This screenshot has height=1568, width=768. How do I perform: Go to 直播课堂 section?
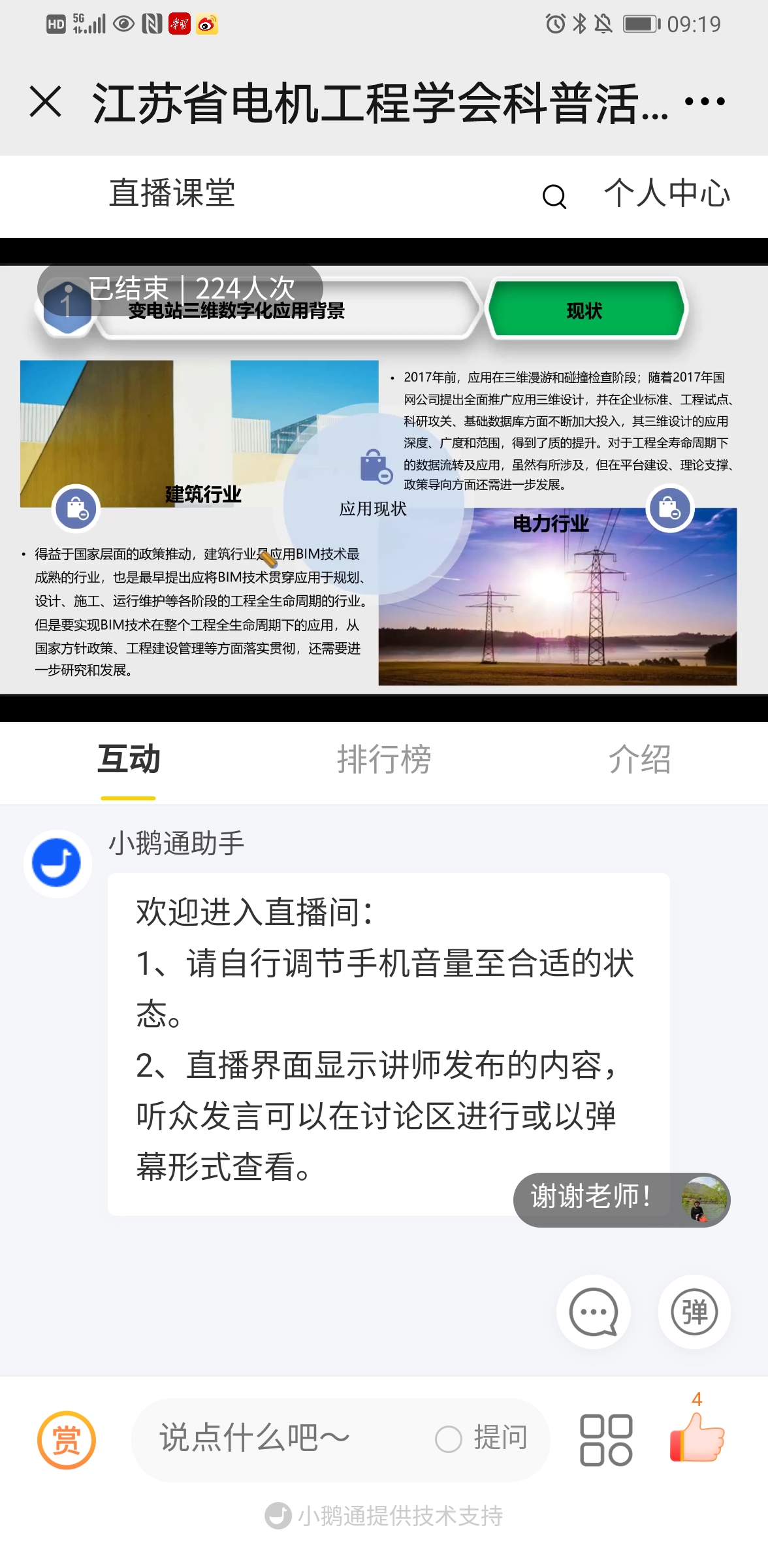click(x=172, y=193)
